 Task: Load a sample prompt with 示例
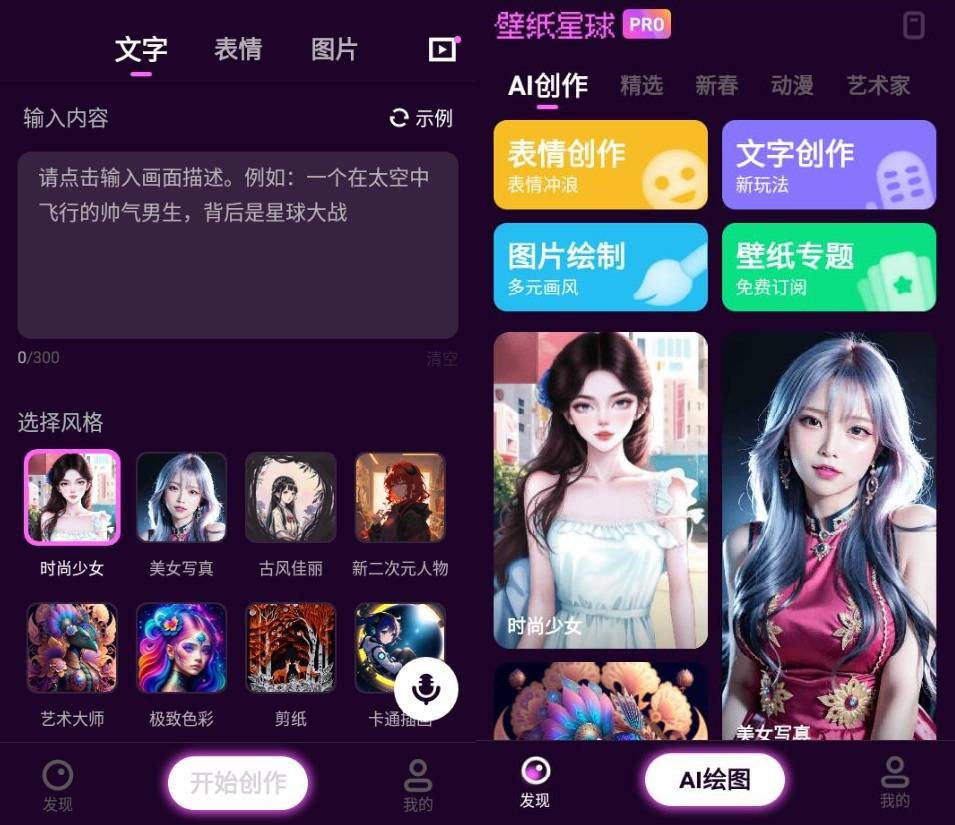pyautogui.click(x=421, y=118)
